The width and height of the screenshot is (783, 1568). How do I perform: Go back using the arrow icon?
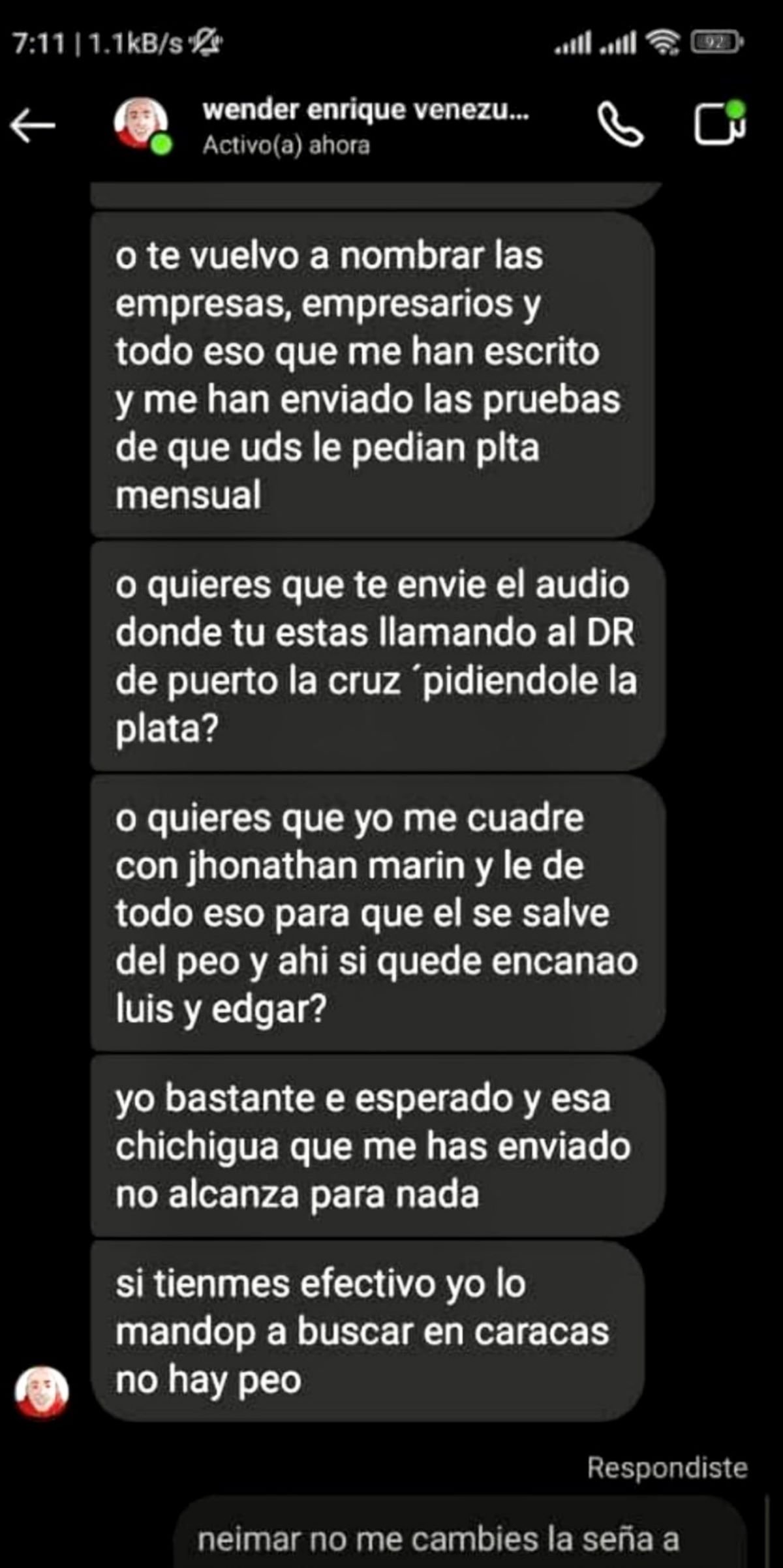33,125
